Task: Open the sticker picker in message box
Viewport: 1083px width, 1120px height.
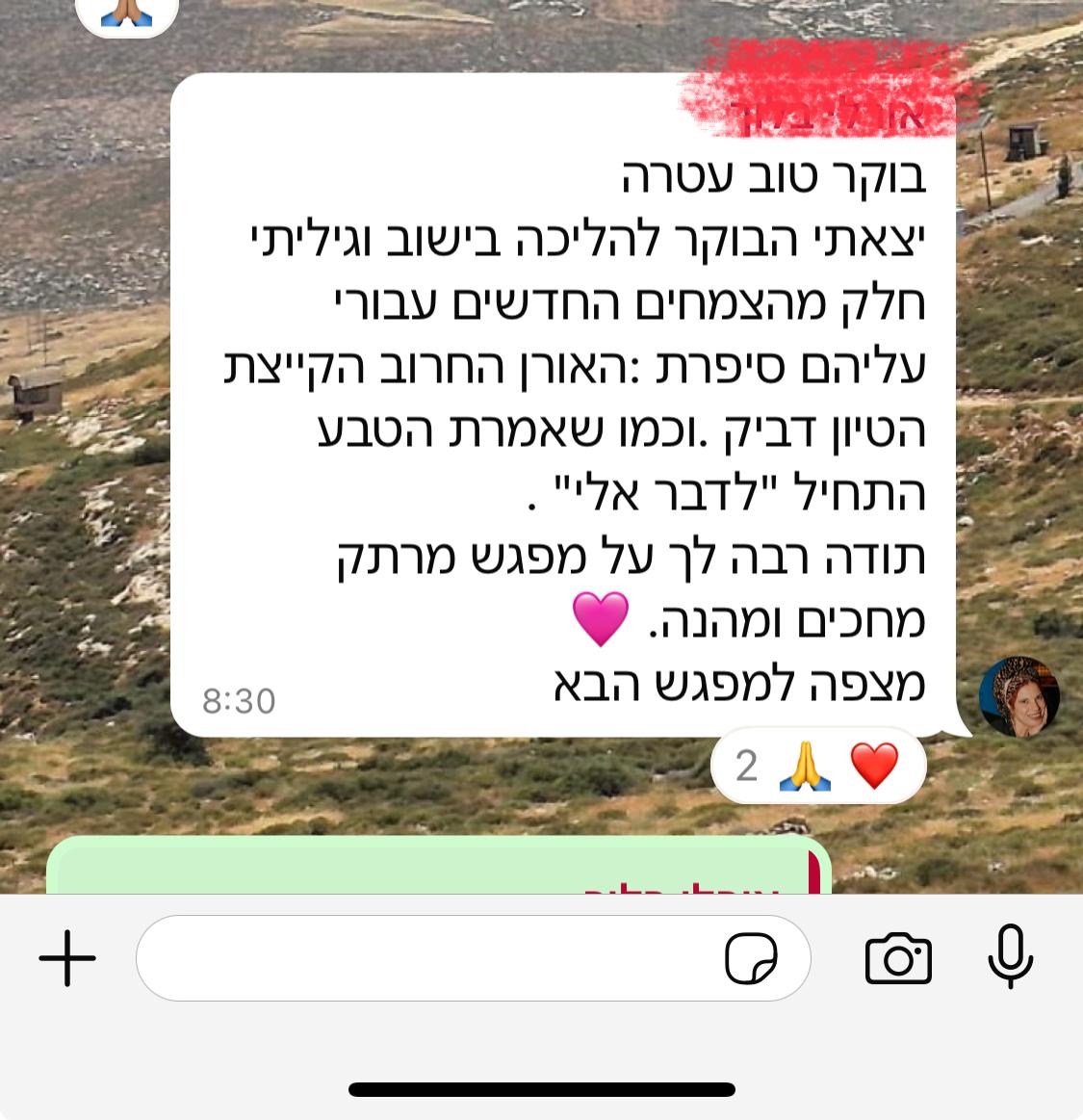Action: pyautogui.click(x=751, y=958)
